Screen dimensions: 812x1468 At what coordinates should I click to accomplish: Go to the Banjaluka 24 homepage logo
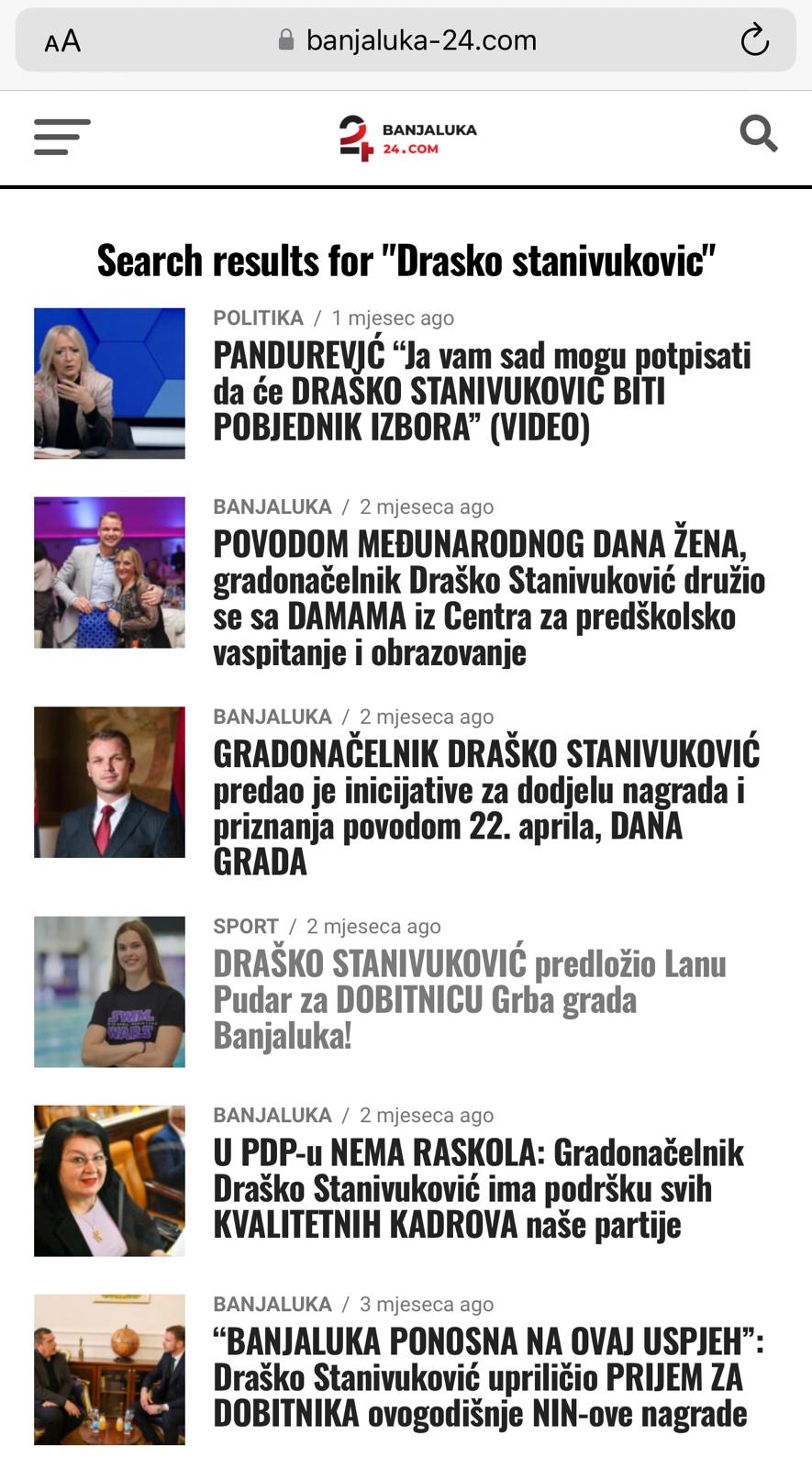(x=406, y=138)
